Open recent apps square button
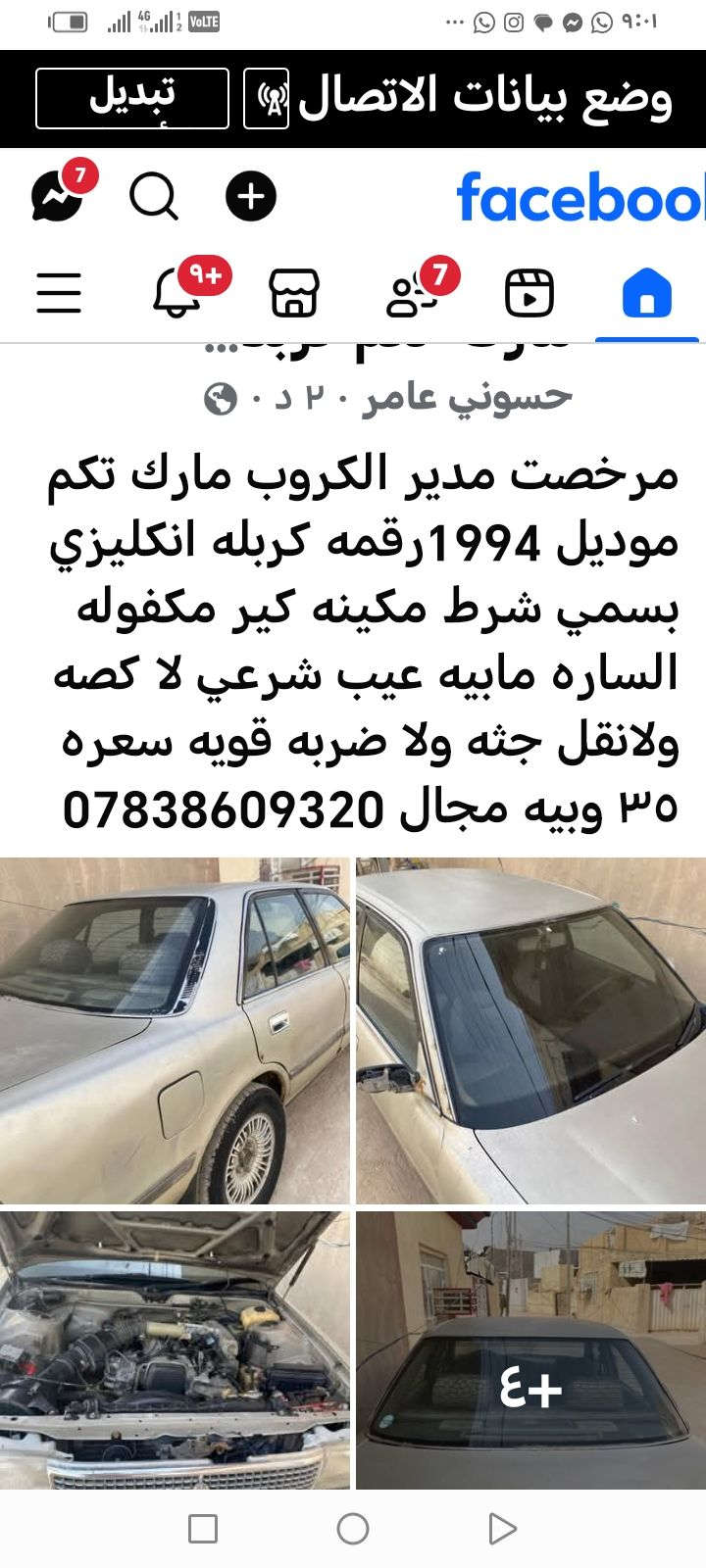 pos(203,1528)
